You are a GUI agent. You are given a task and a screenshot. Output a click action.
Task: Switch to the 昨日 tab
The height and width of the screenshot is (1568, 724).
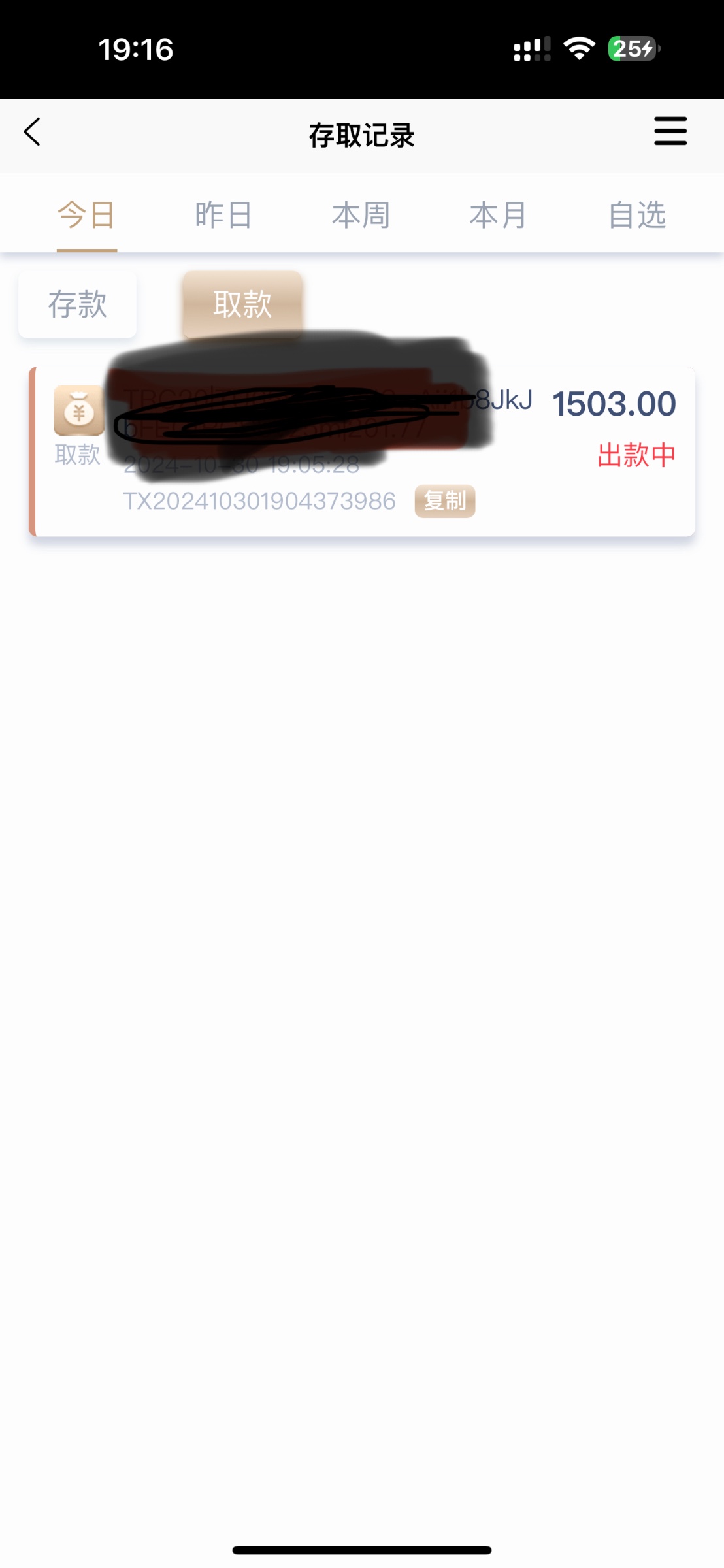click(223, 215)
